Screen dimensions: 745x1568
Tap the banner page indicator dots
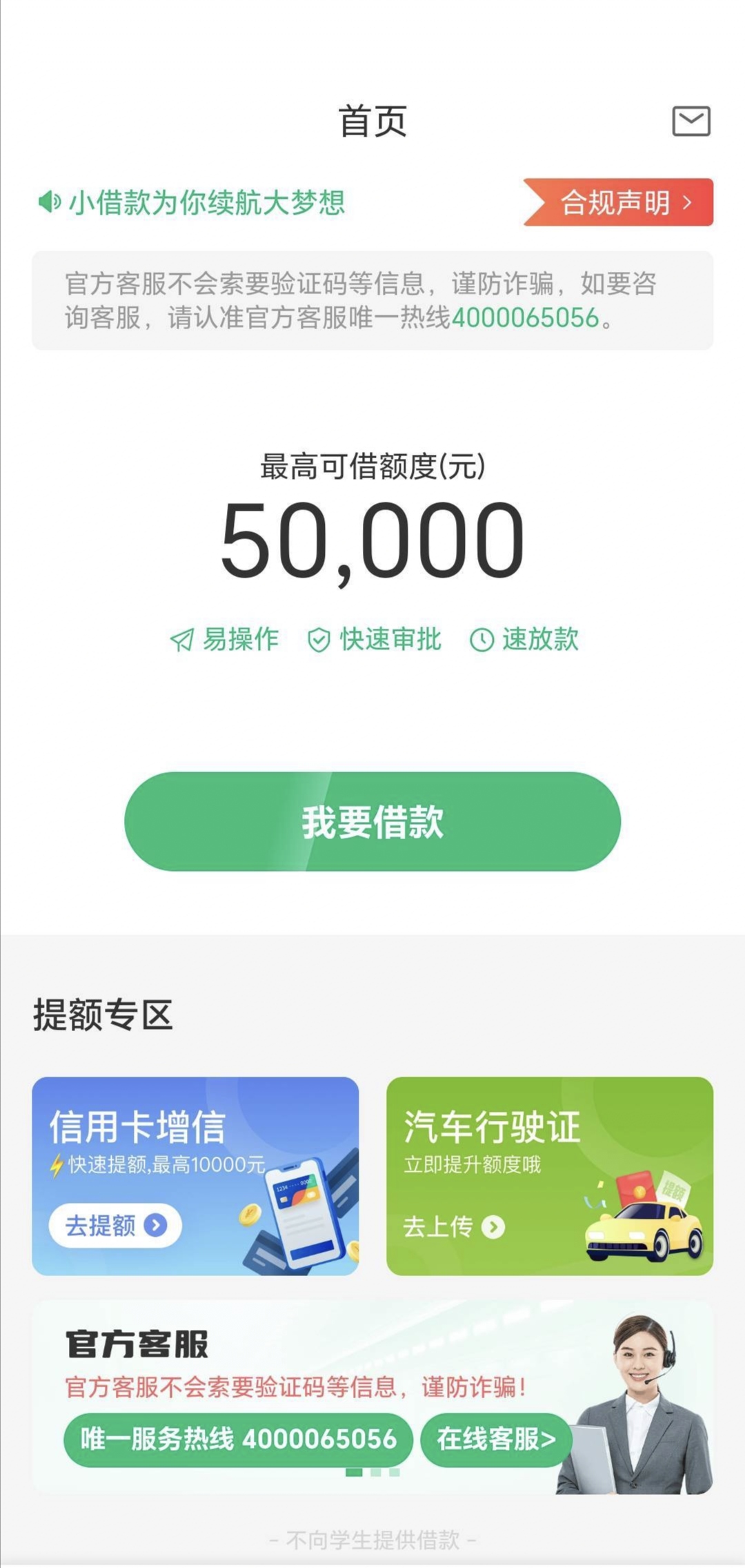tap(372, 1472)
